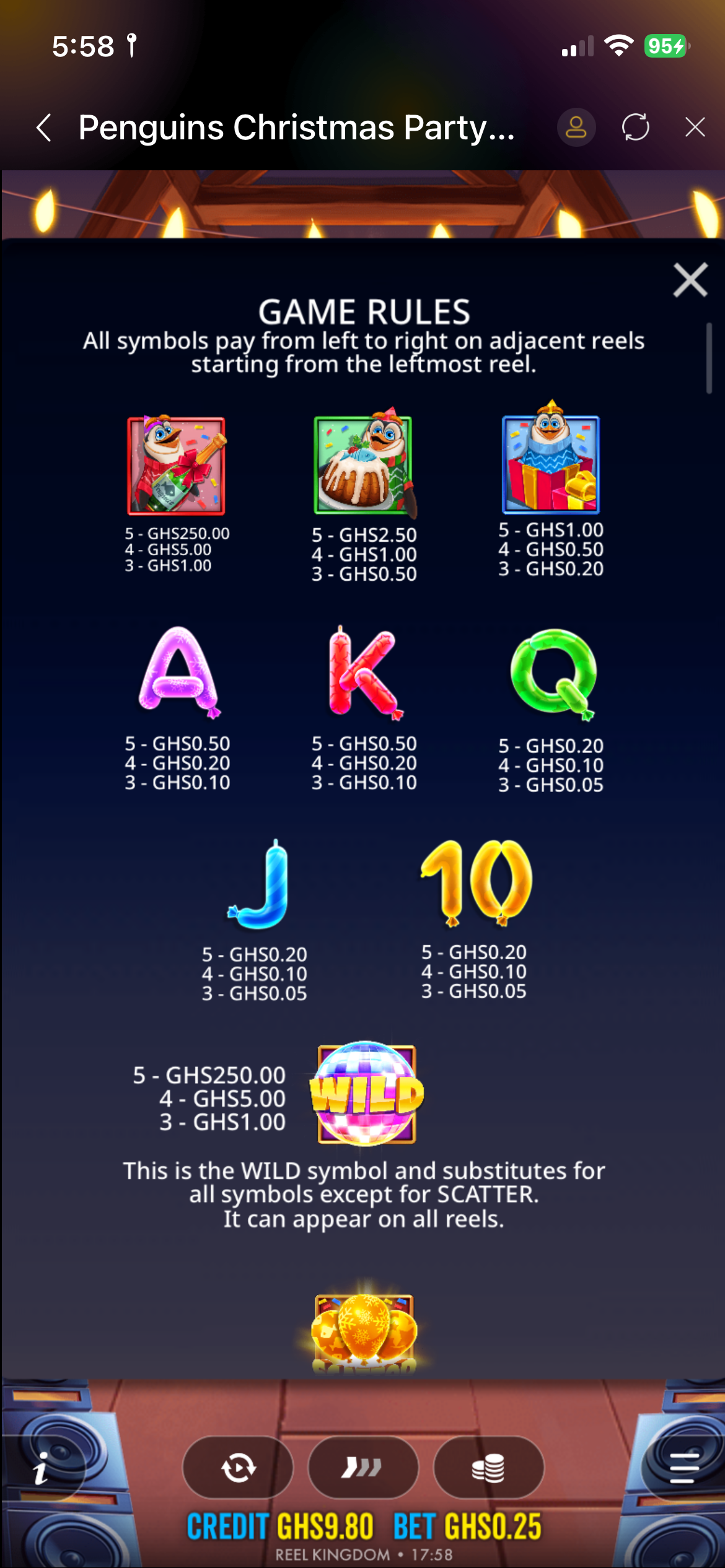Screen dimensions: 725x1568
Task: Open the user account profile icon
Action: 576,128
